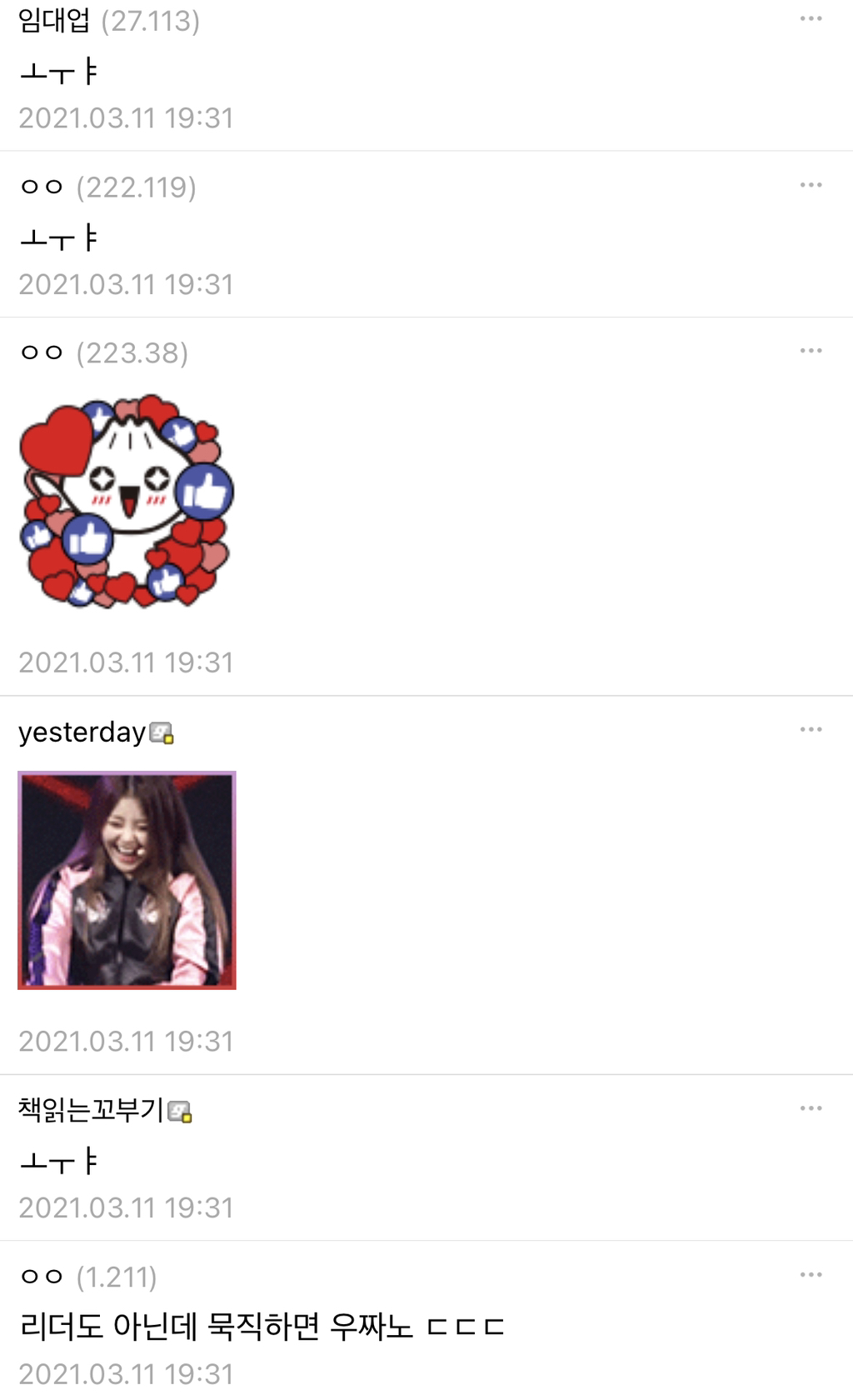Screen dimensions: 853x1400
Task: Open more options for the 223.38 comment
Action: [811, 351]
